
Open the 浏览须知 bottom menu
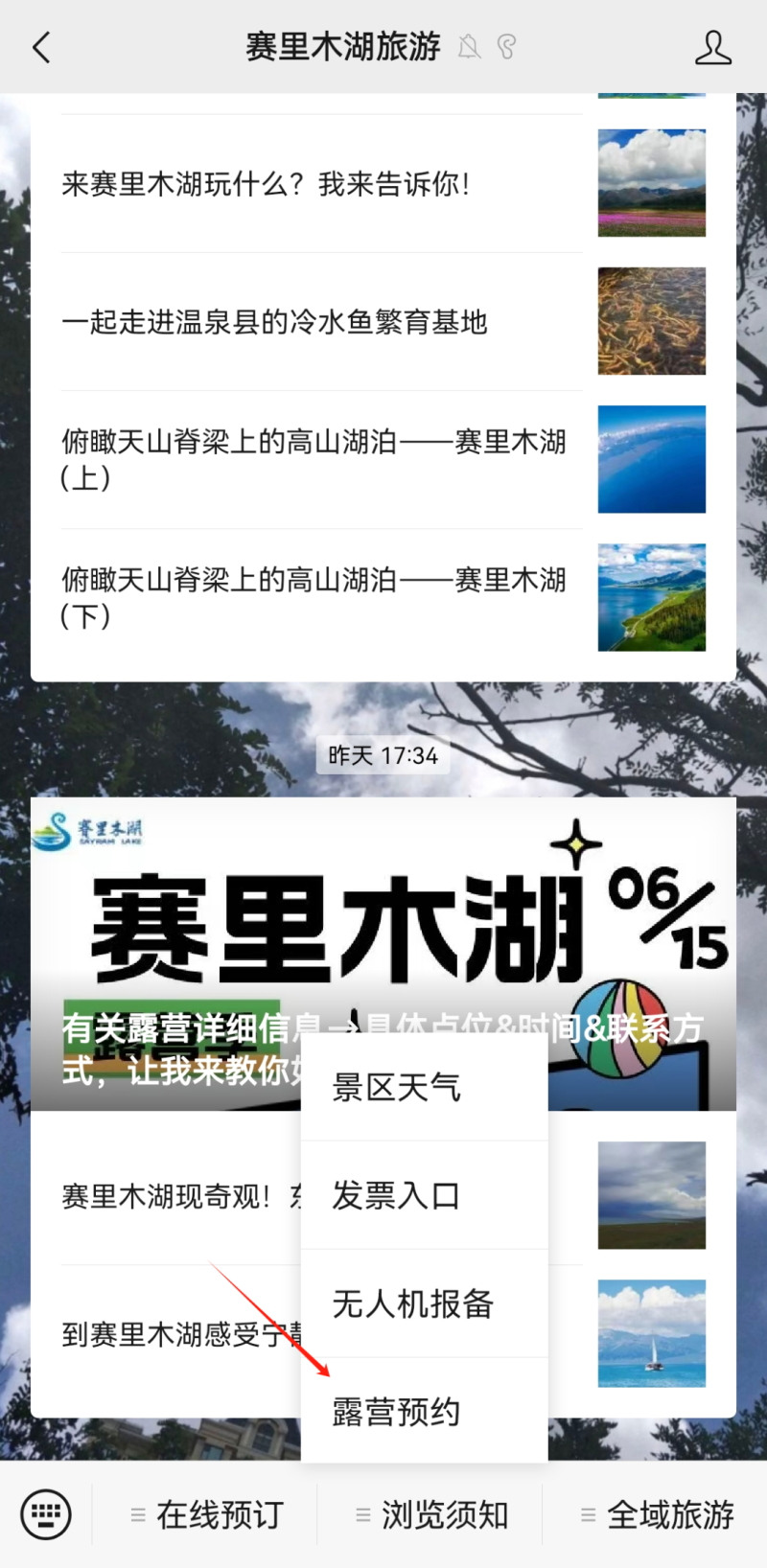tap(431, 1514)
